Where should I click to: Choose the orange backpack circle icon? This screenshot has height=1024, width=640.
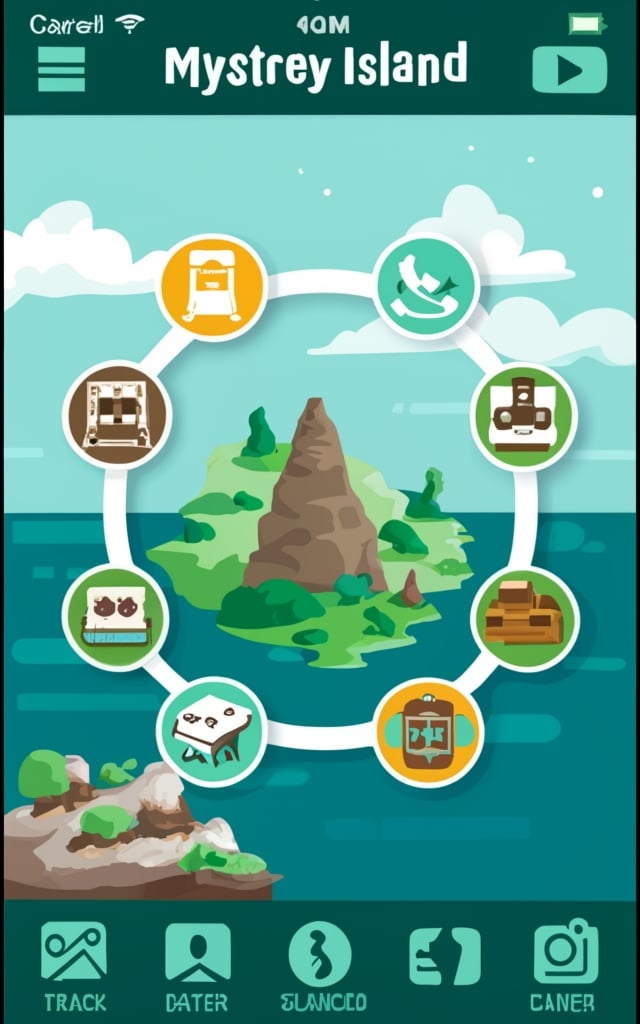click(428, 733)
